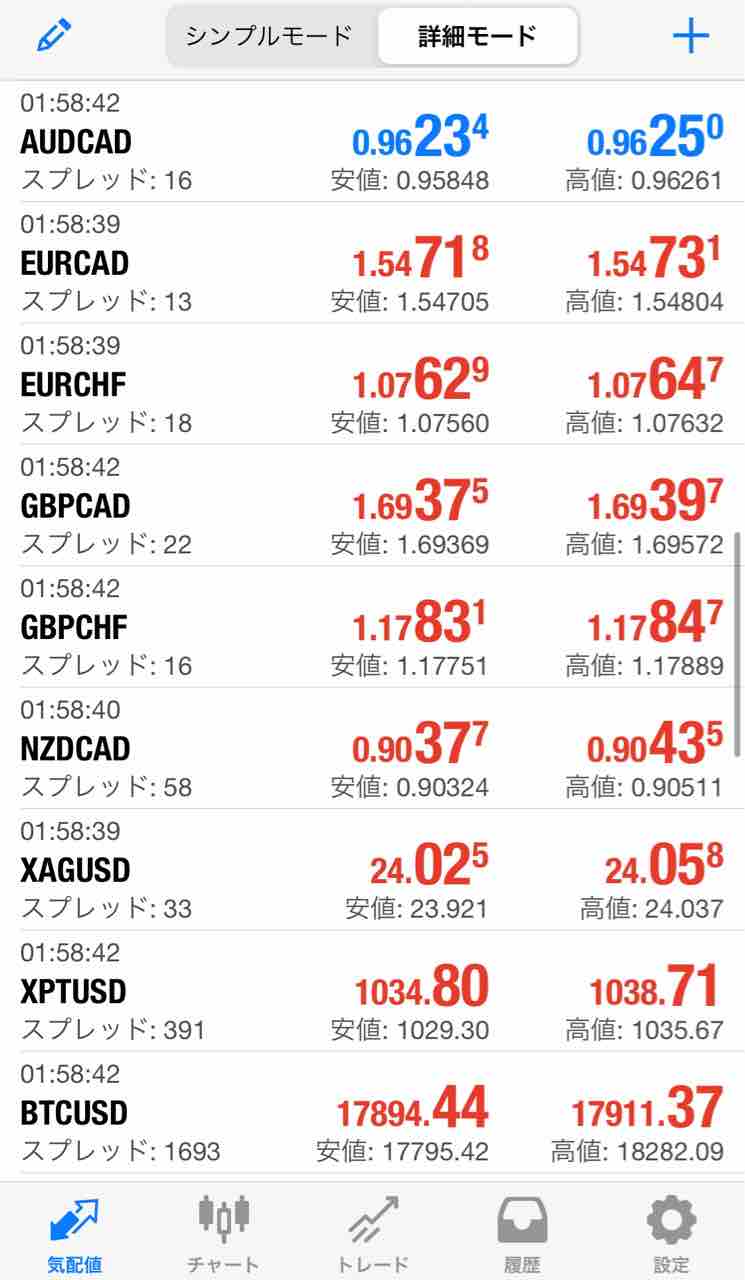The height and width of the screenshot is (1280, 745).
Task: Open the NZDCAD quote row
Action: click(x=372, y=749)
